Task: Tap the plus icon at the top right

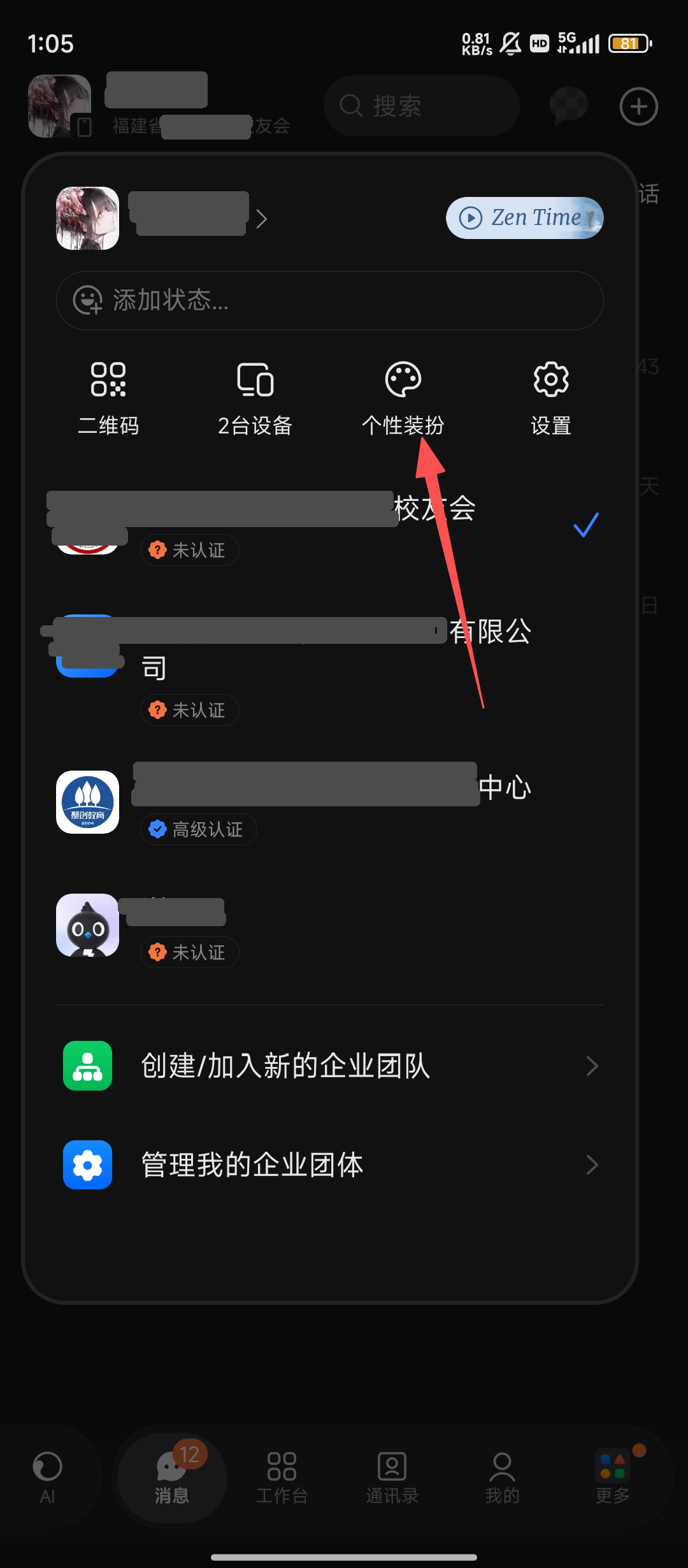Action: click(x=638, y=106)
